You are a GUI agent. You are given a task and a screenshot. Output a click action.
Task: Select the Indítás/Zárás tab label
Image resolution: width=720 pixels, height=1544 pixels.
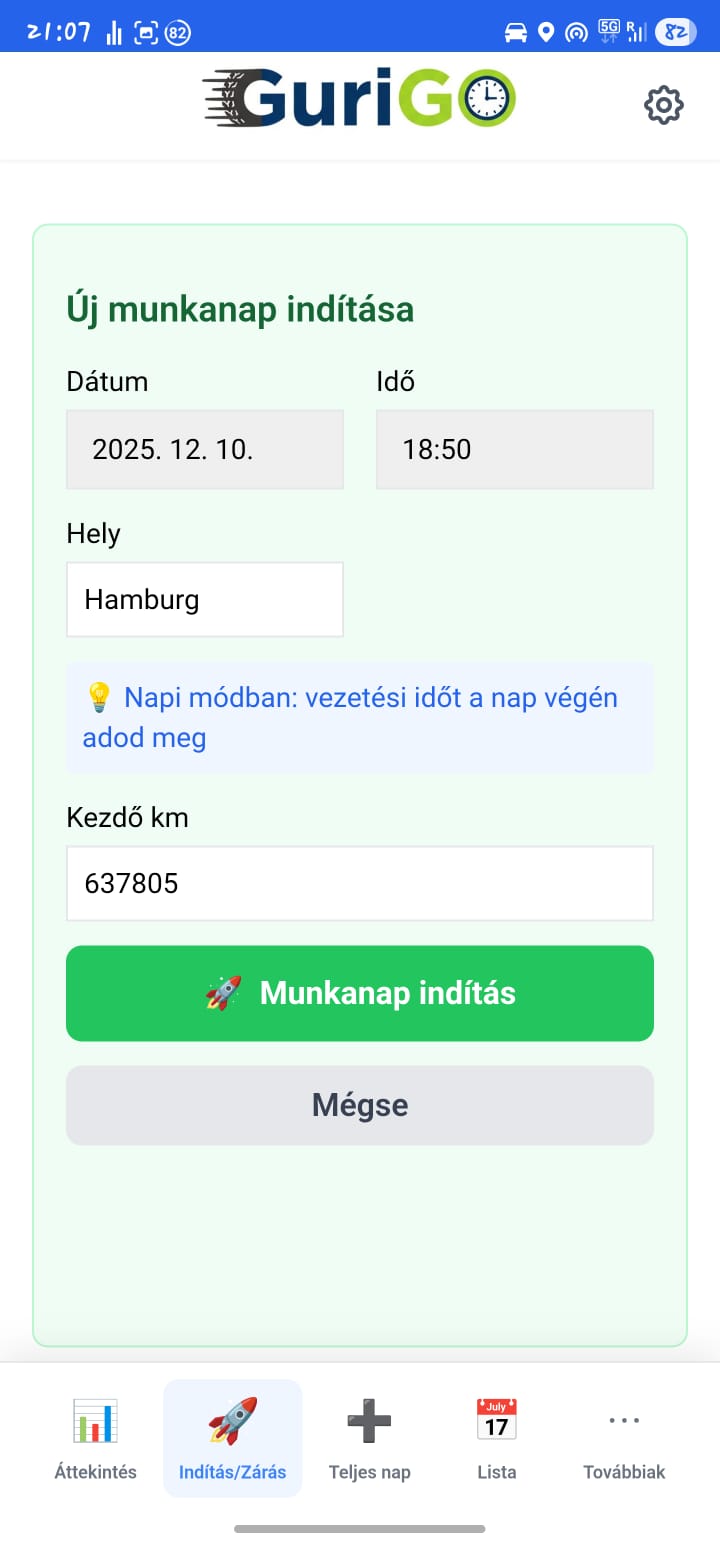232,1471
